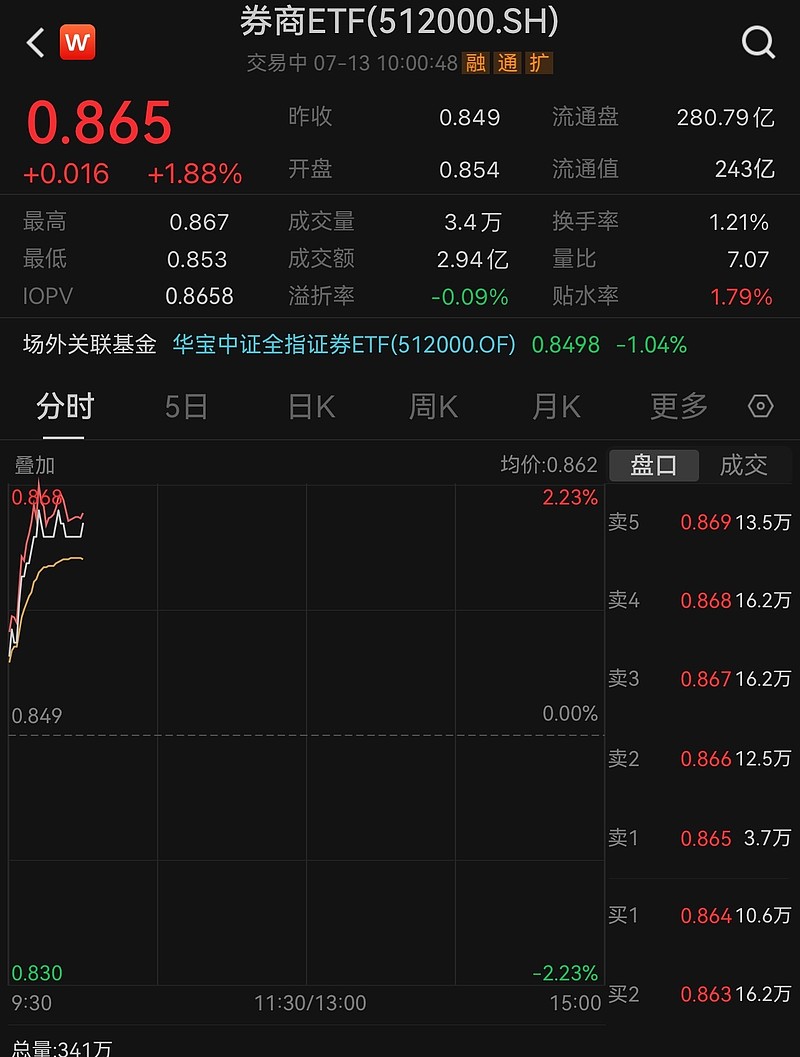The height and width of the screenshot is (1057, 800).
Task: Open the 月K monthly chart
Action: coord(556,406)
